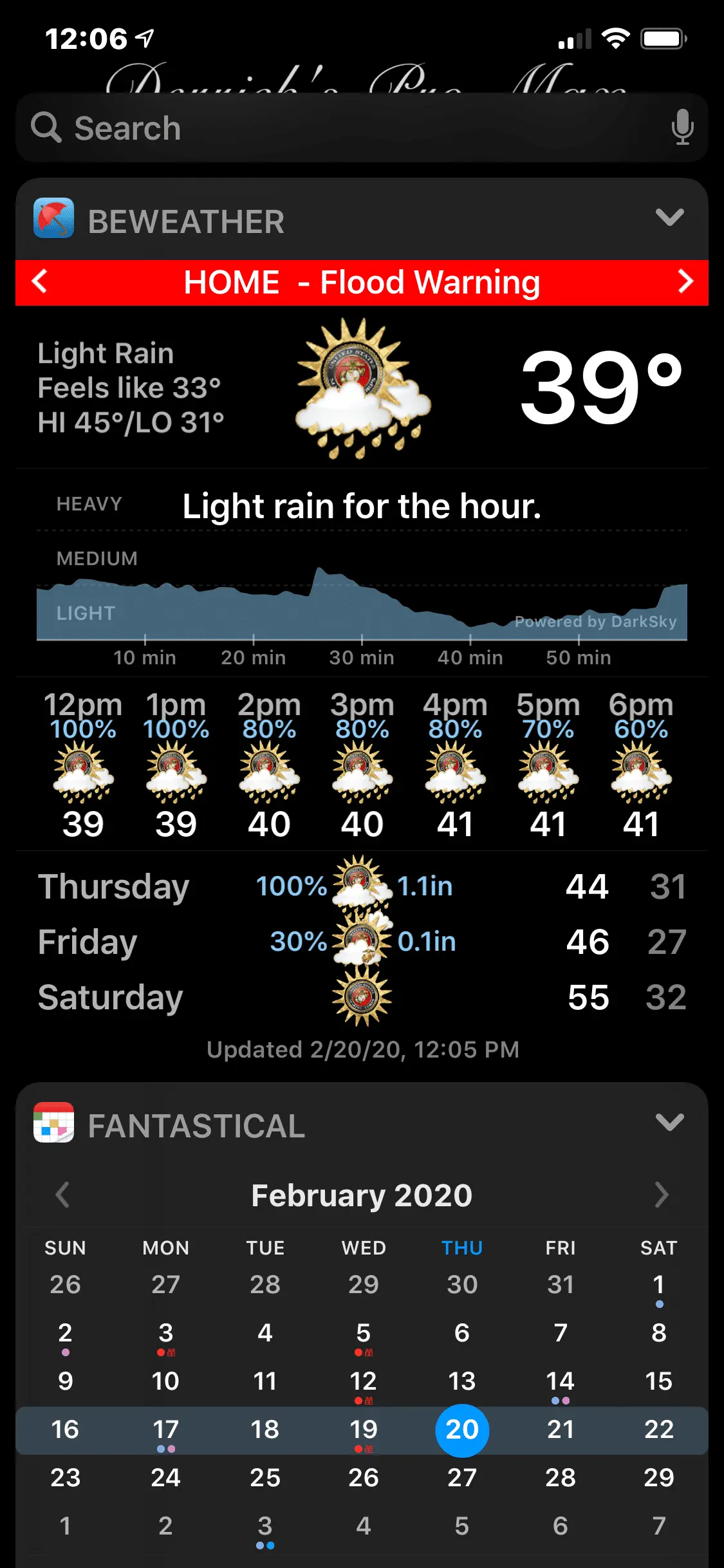Open the 3pm hourly forecast
The image size is (724, 1568).
(362, 766)
